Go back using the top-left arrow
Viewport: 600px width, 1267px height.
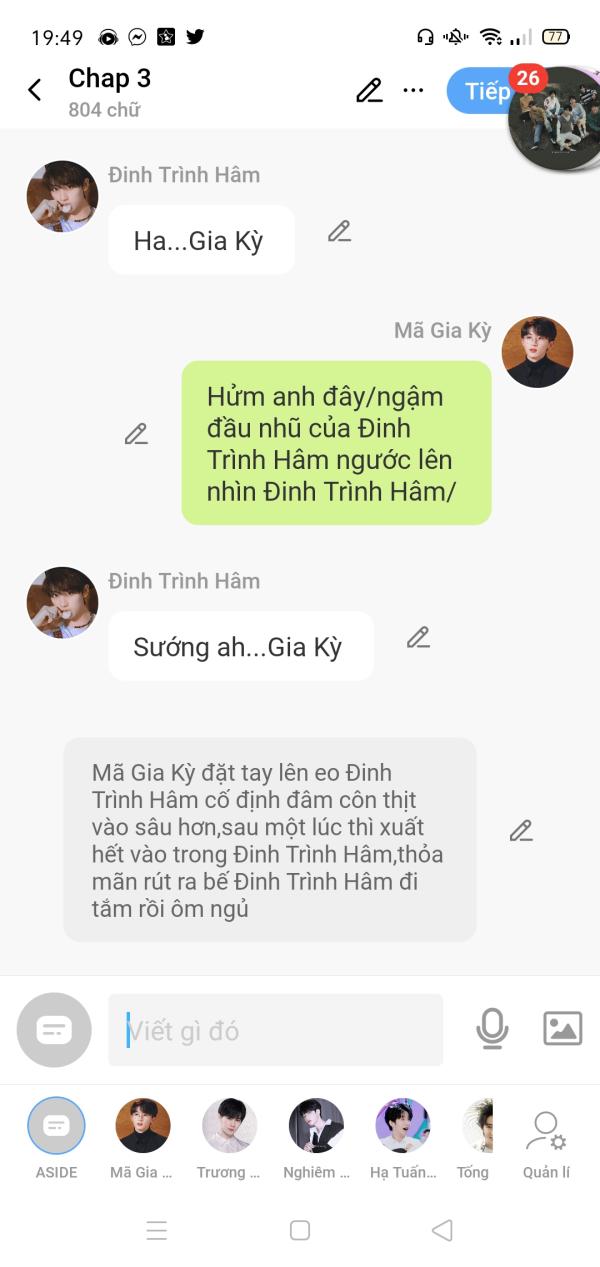click(x=34, y=90)
